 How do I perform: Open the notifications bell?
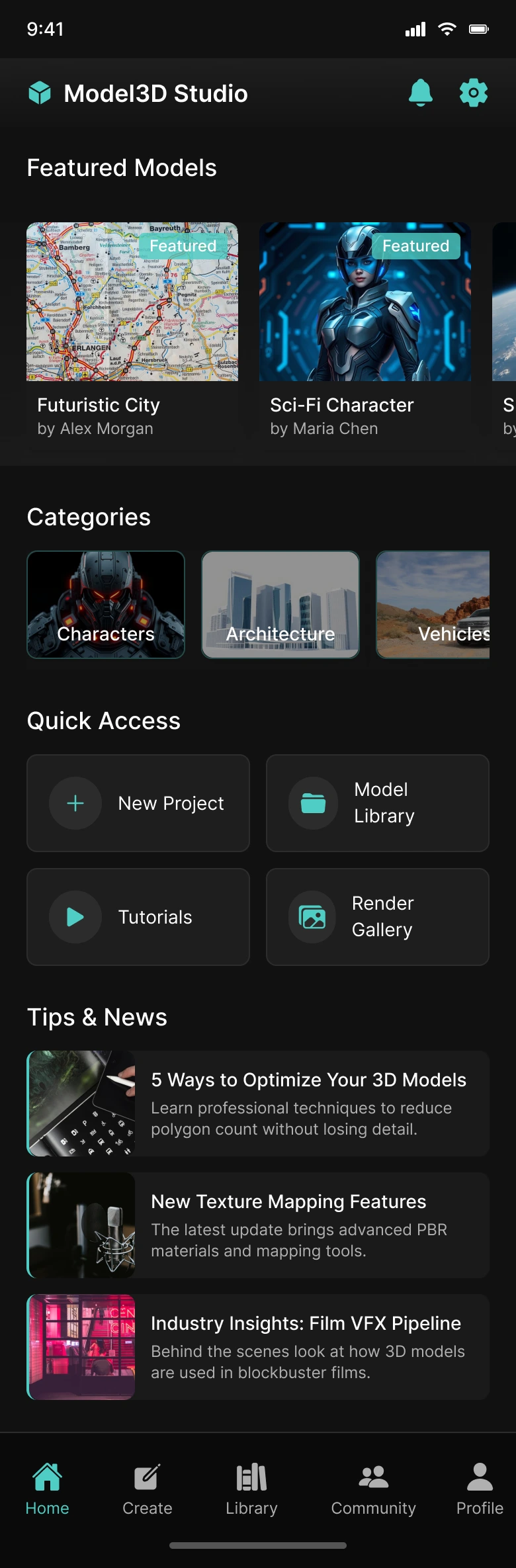click(421, 93)
